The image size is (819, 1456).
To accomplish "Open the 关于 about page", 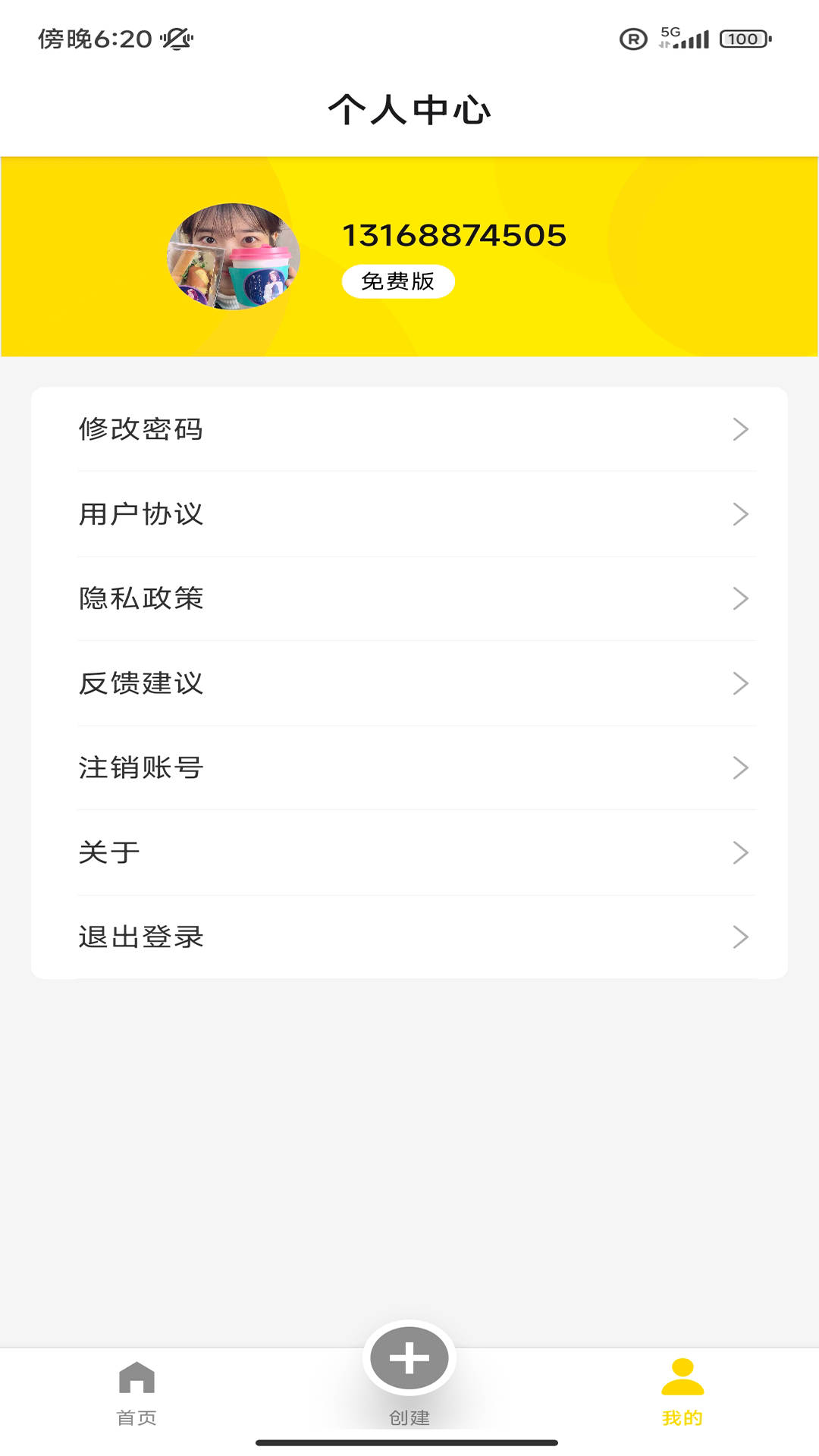I will [409, 852].
